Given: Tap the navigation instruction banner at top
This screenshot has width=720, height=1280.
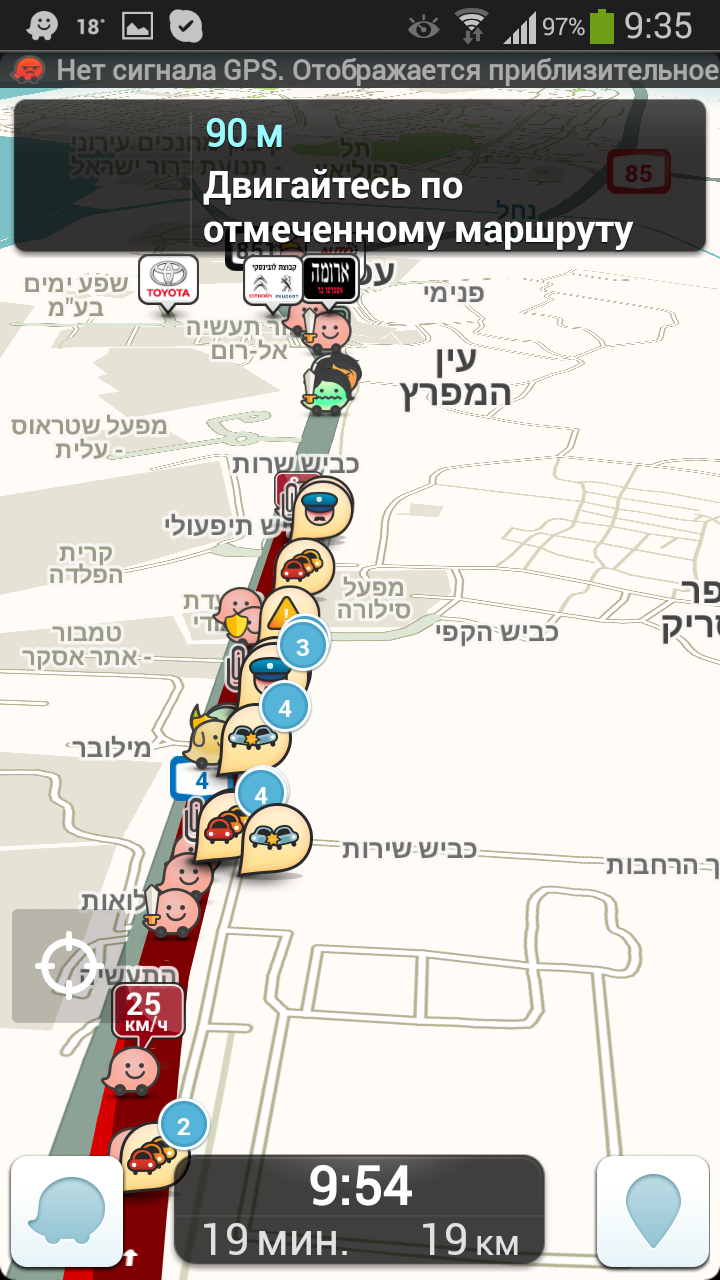Looking at the screenshot, I should (x=360, y=175).
